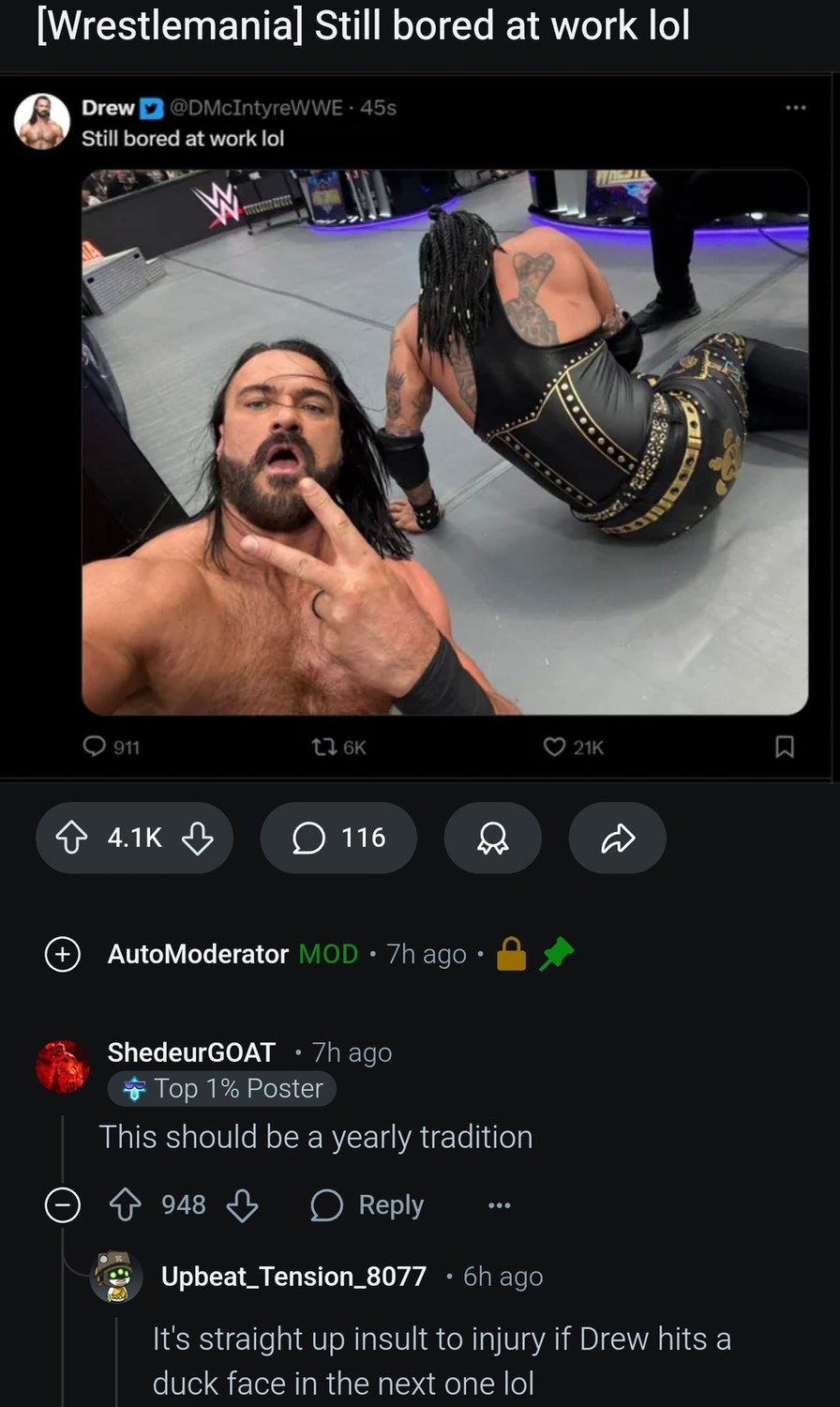Downvote ShedeurGOAT's comment
This screenshot has height=1407, width=840.
coord(242,1205)
